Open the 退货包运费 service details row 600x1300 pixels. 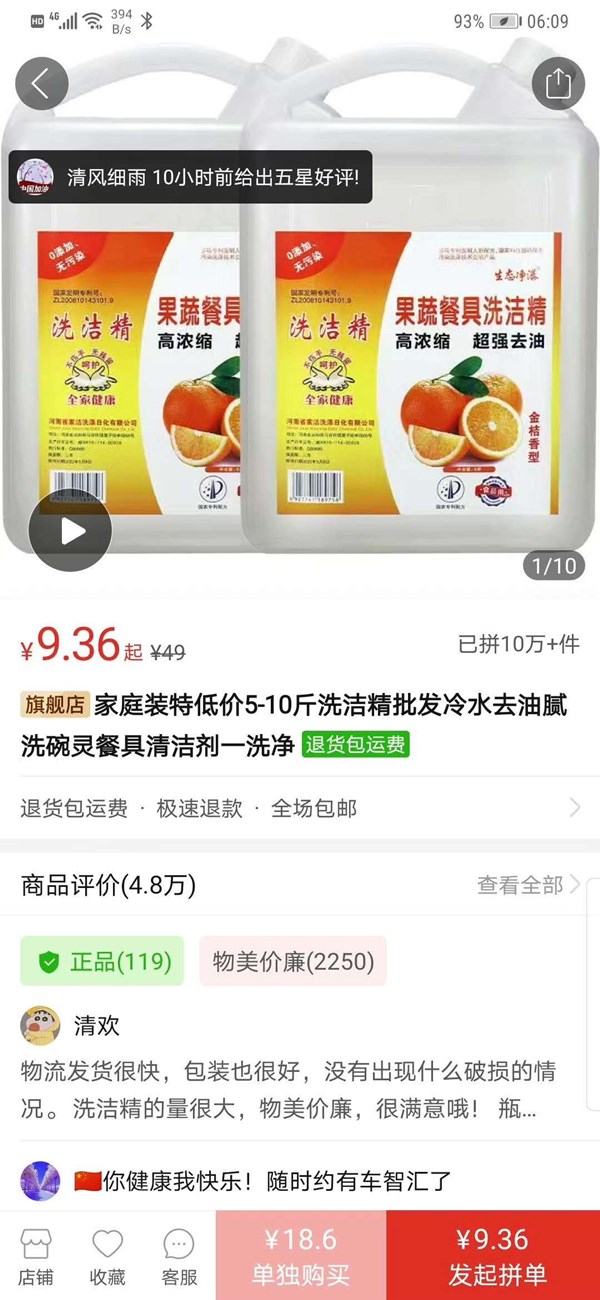click(x=300, y=808)
